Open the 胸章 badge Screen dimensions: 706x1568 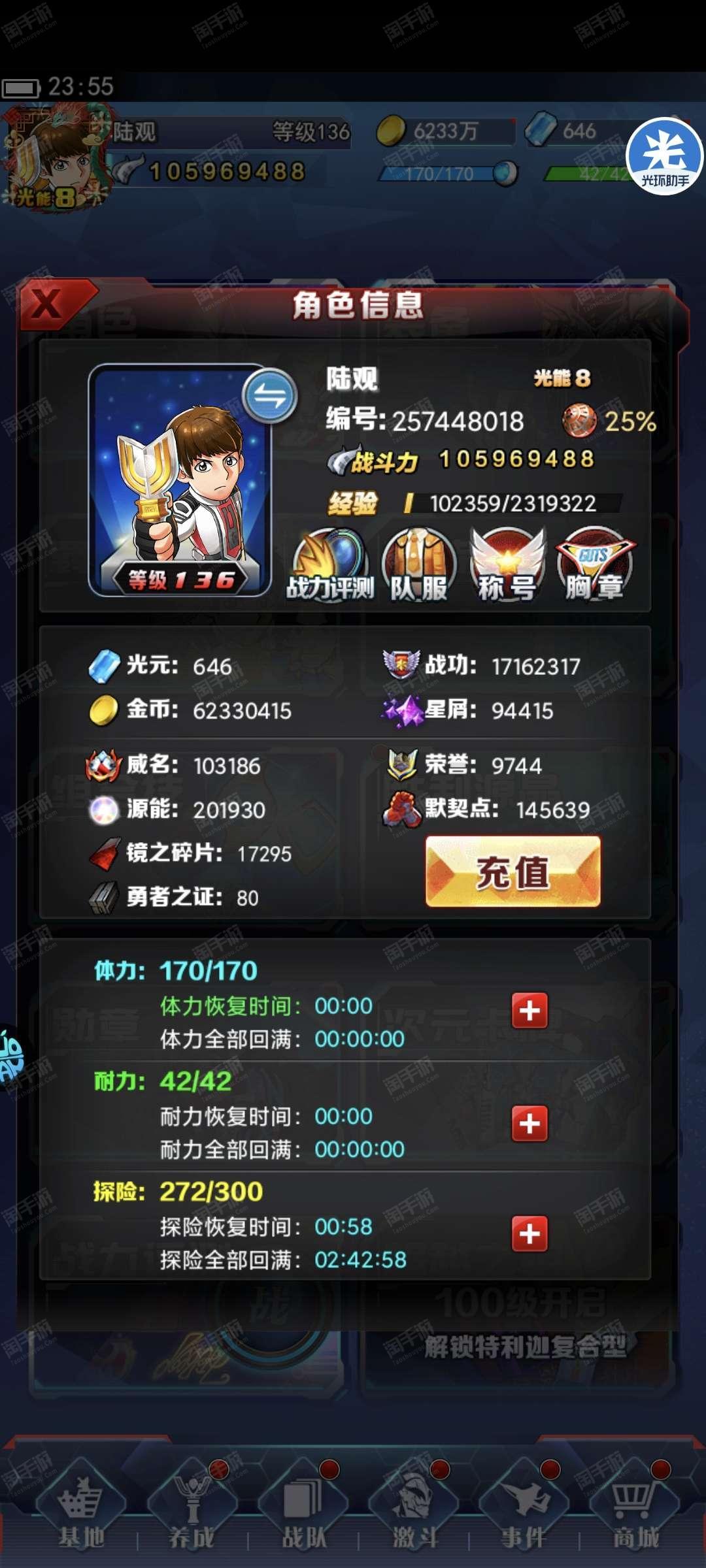(x=594, y=566)
